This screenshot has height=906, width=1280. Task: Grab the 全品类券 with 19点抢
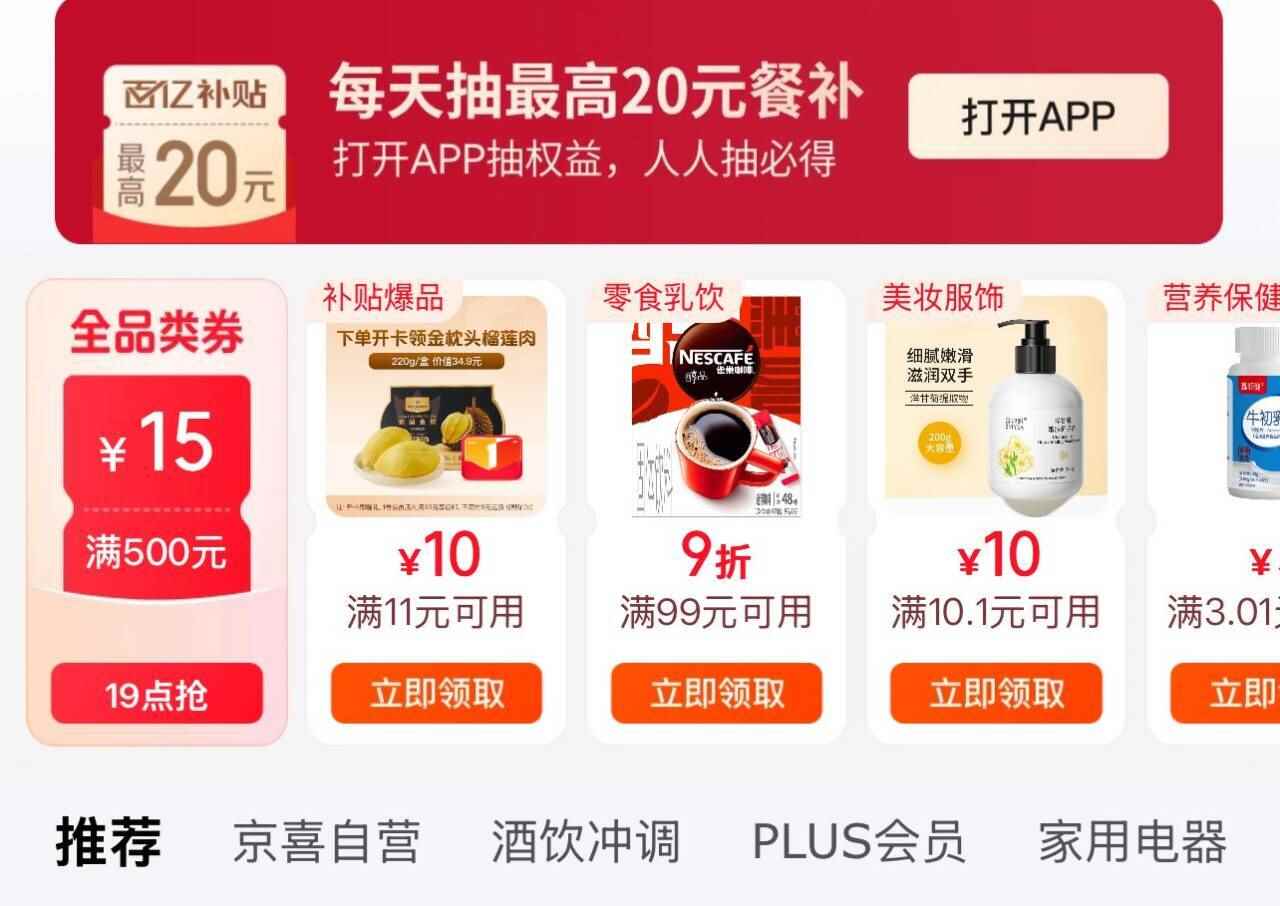(157, 694)
